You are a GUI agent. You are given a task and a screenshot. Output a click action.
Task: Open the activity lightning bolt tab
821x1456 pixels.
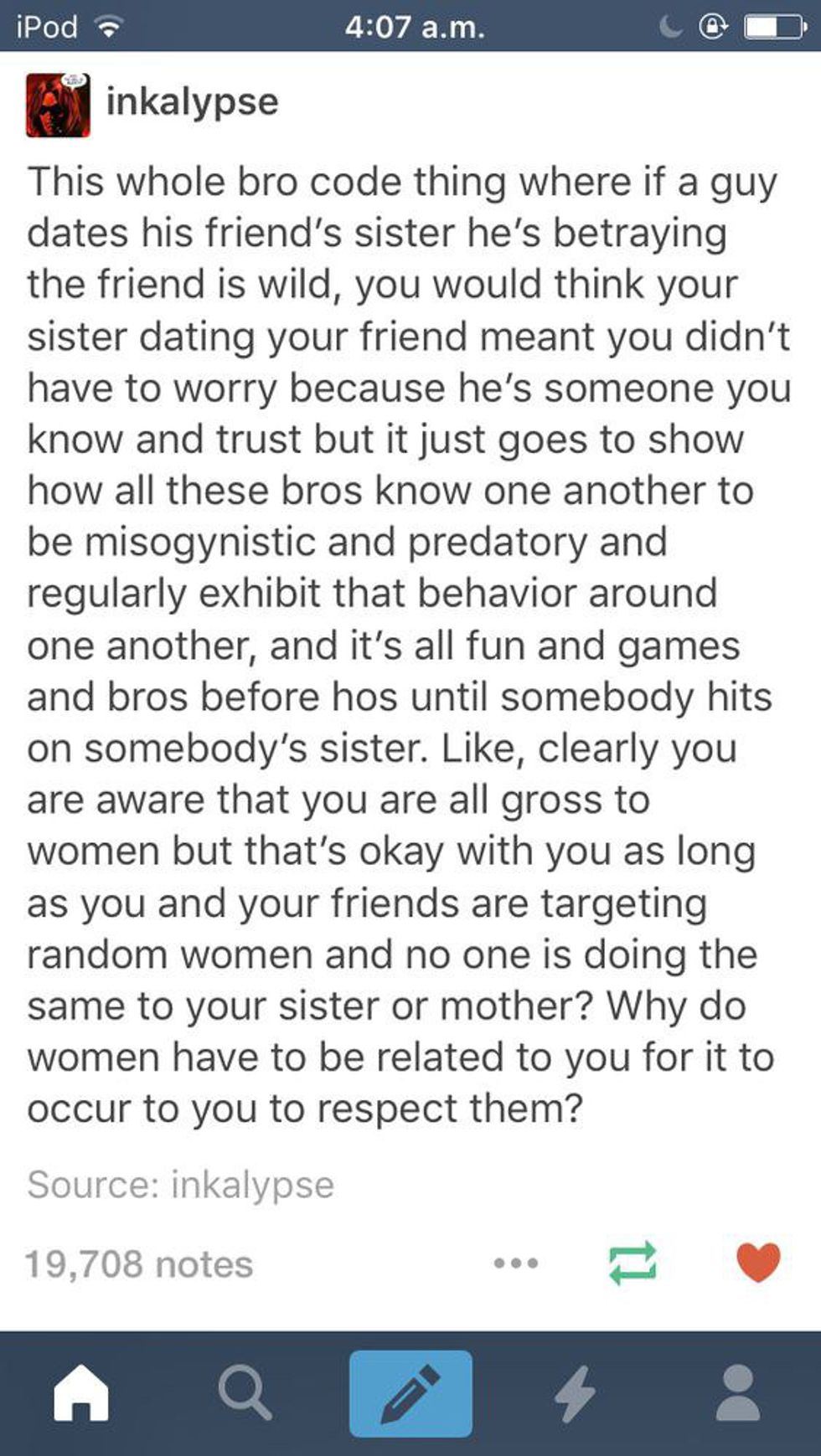coord(575,1393)
